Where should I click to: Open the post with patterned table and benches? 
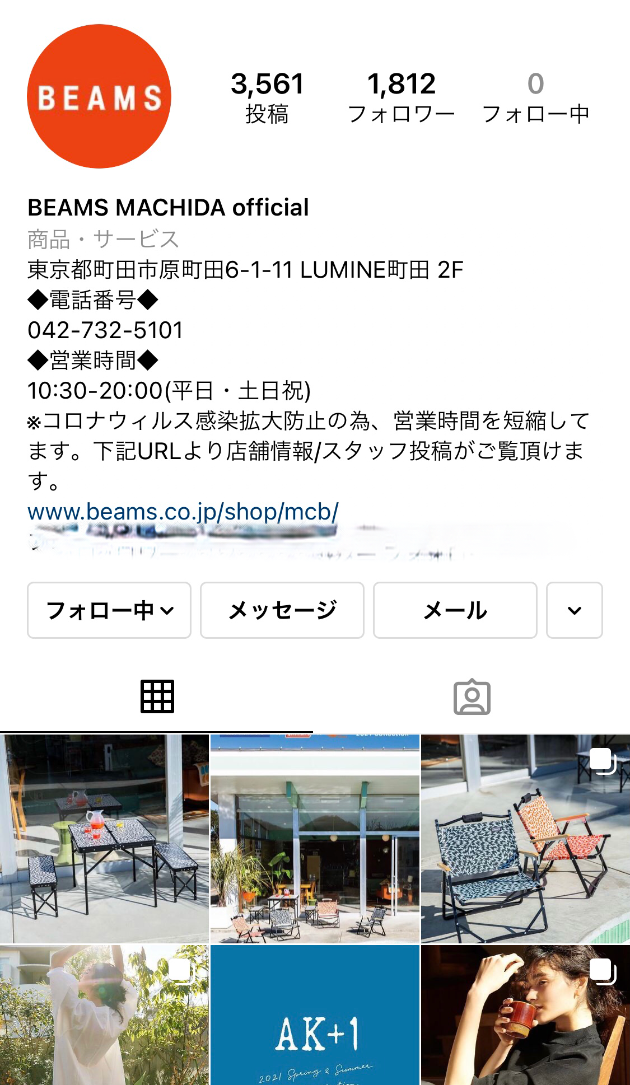104,838
